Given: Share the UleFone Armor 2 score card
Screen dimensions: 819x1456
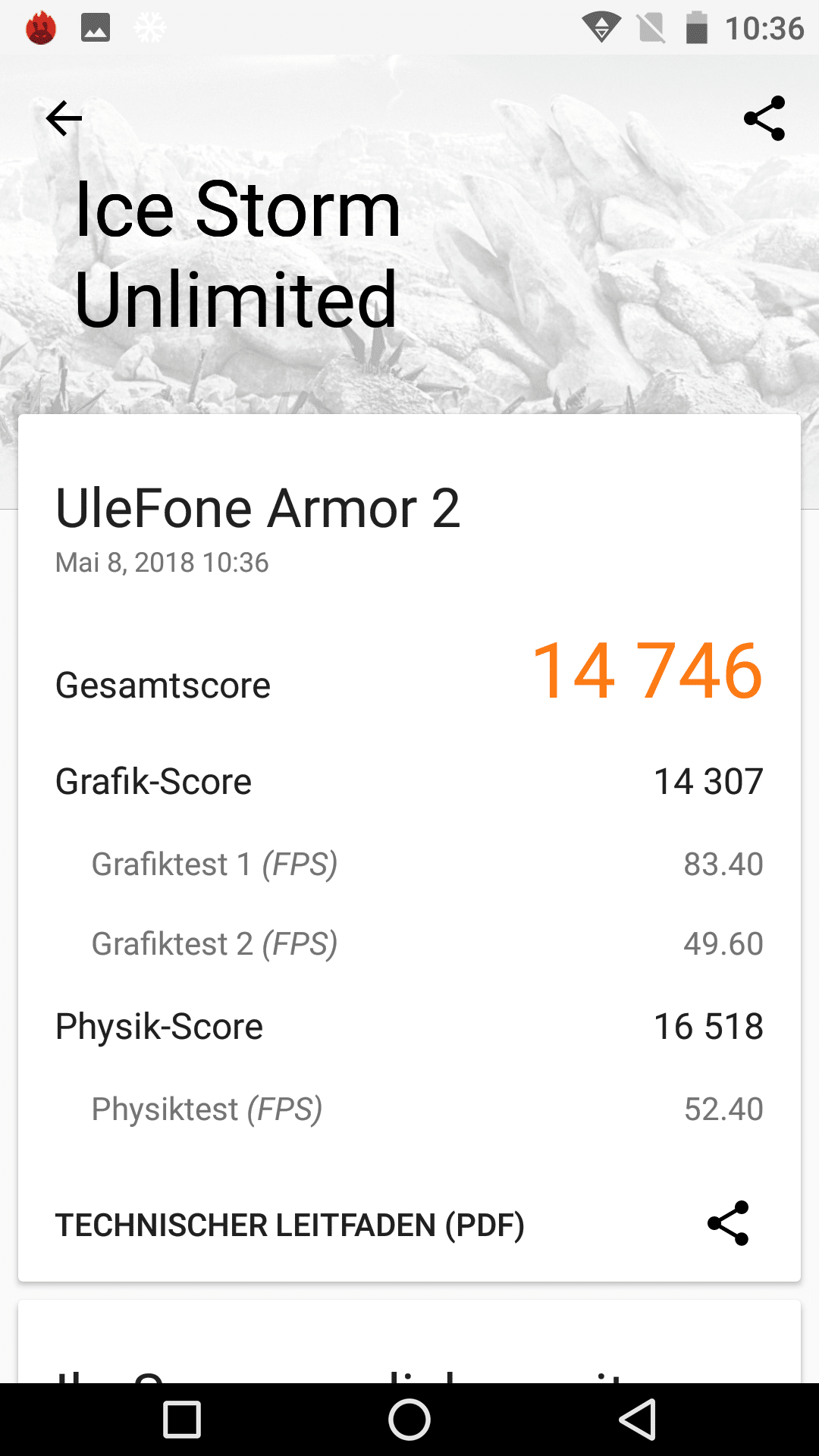Looking at the screenshot, I should click(728, 1223).
